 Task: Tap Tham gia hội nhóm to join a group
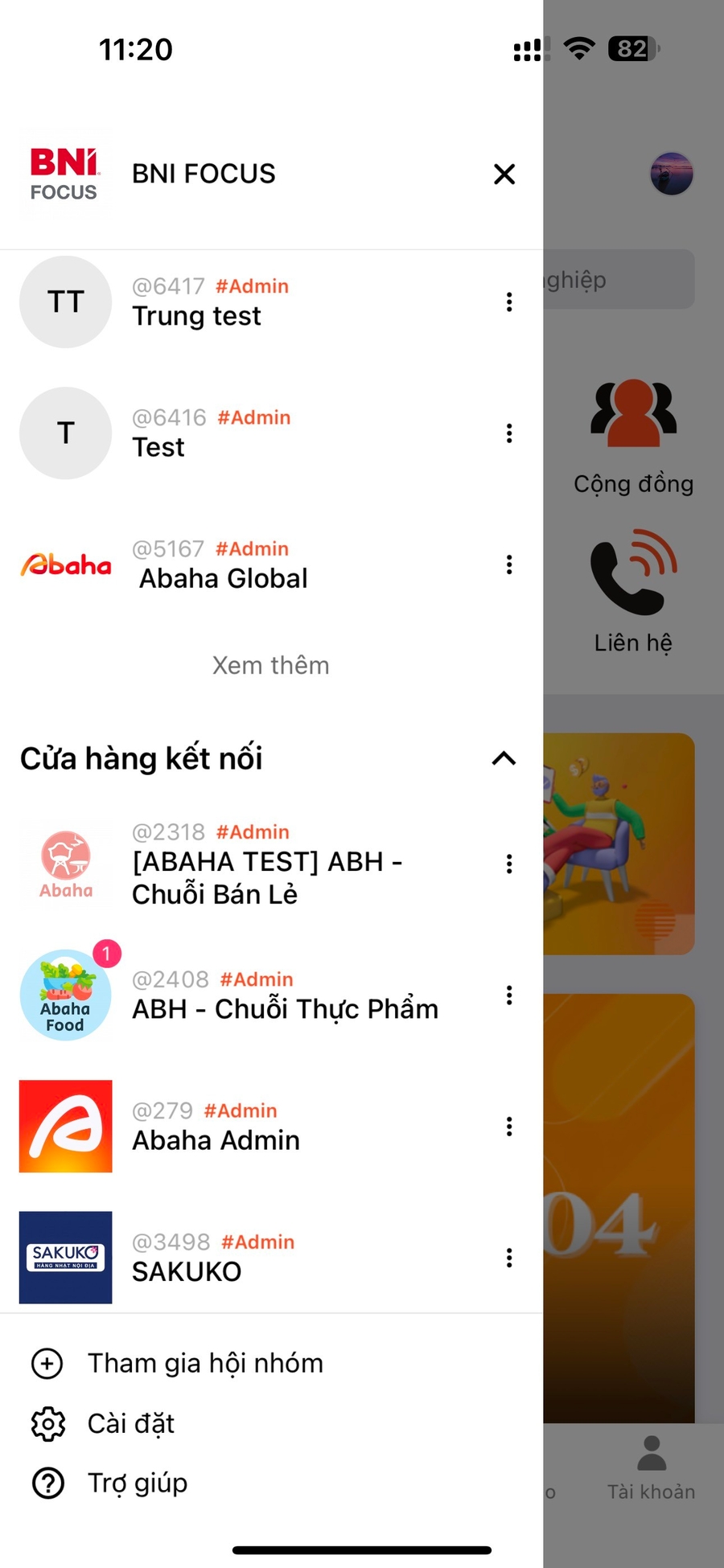pos(205,1364)
